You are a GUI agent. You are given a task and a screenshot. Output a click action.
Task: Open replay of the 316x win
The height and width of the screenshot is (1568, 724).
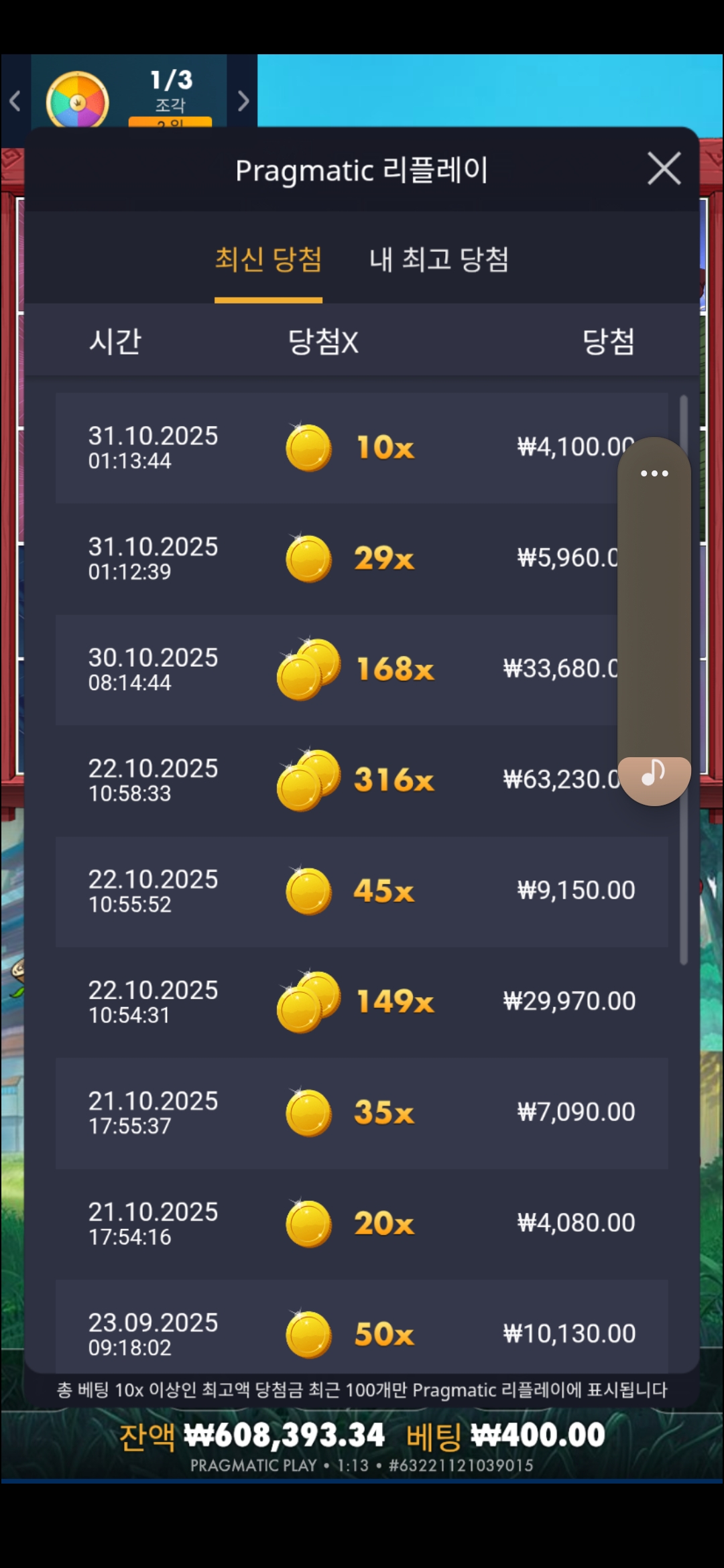click(x=335, y=779)
